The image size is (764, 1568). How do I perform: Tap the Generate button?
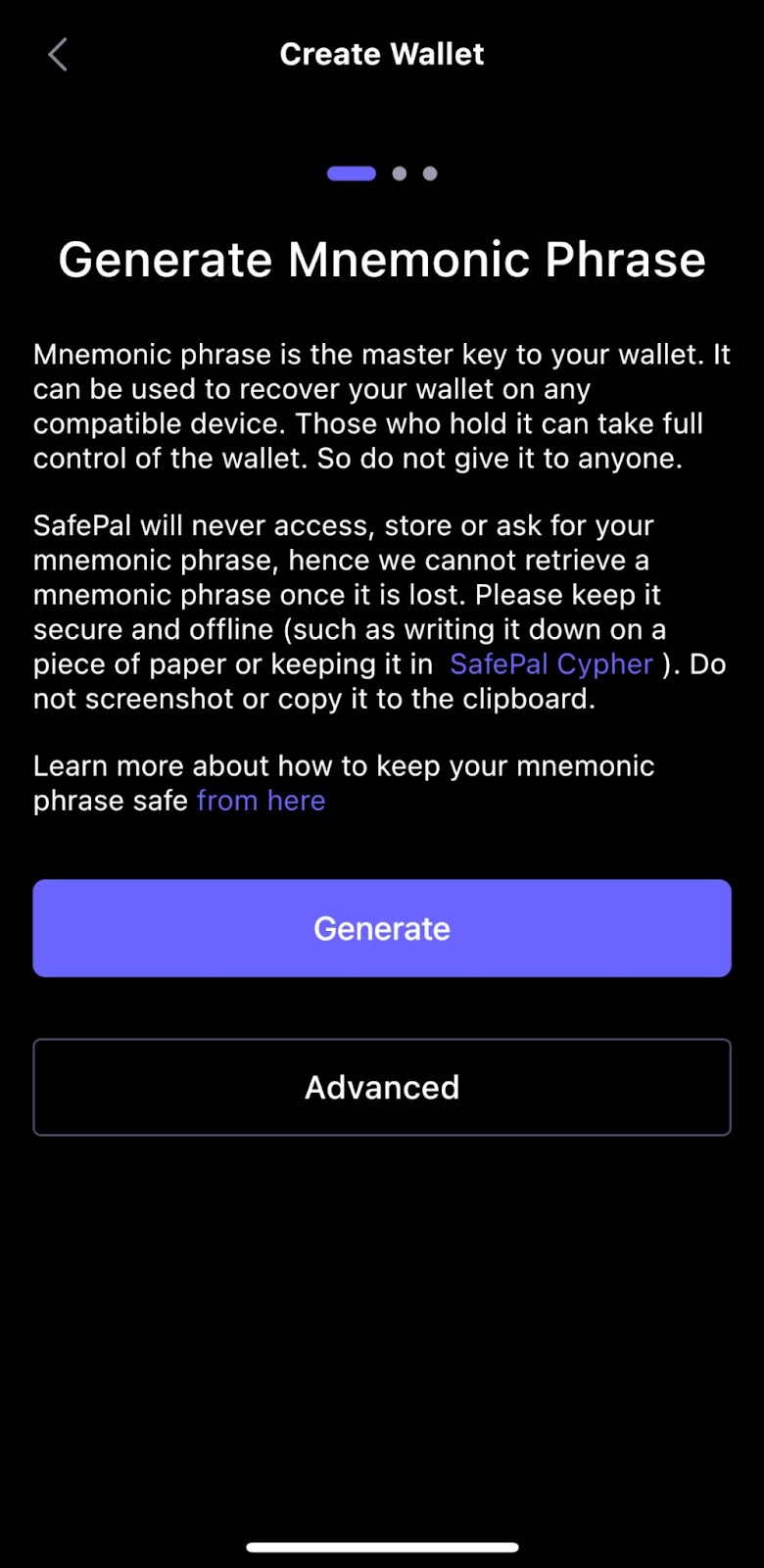[x=382, y=928]
